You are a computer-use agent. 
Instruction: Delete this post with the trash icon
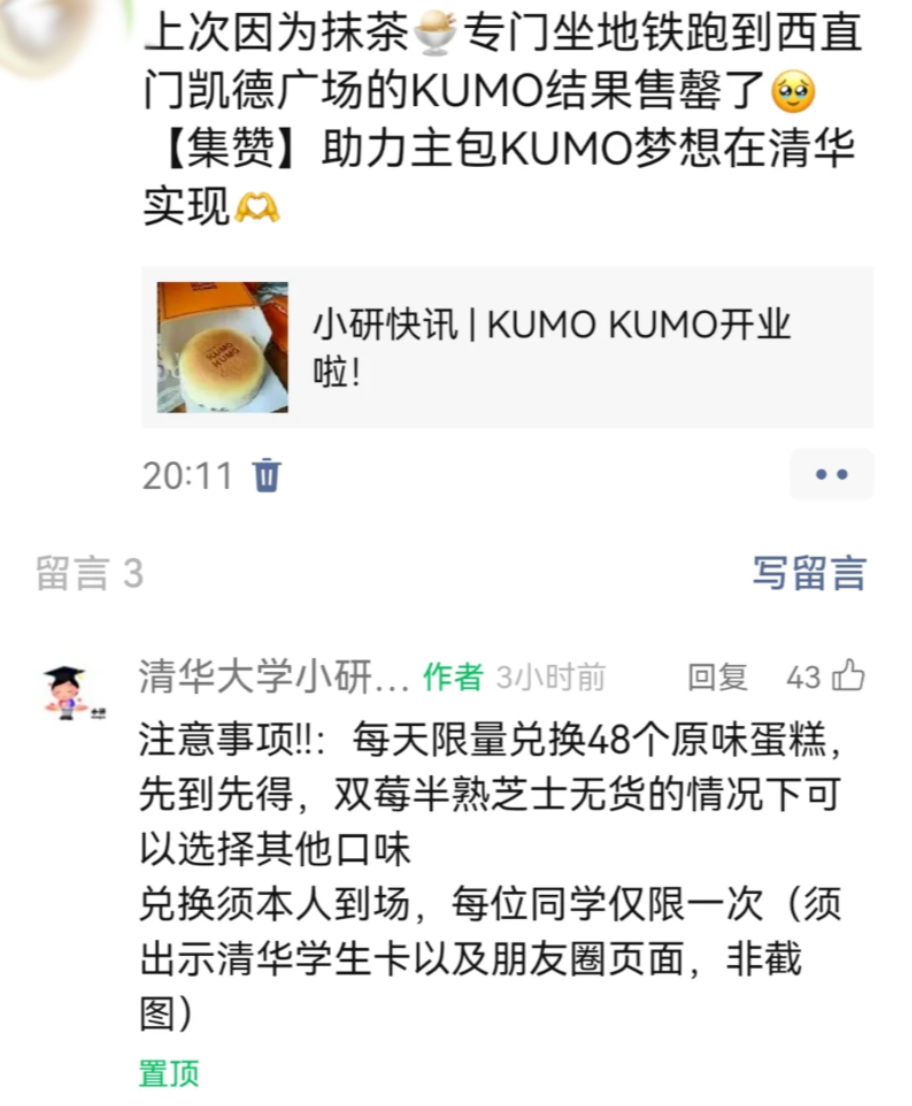point(267,475)
